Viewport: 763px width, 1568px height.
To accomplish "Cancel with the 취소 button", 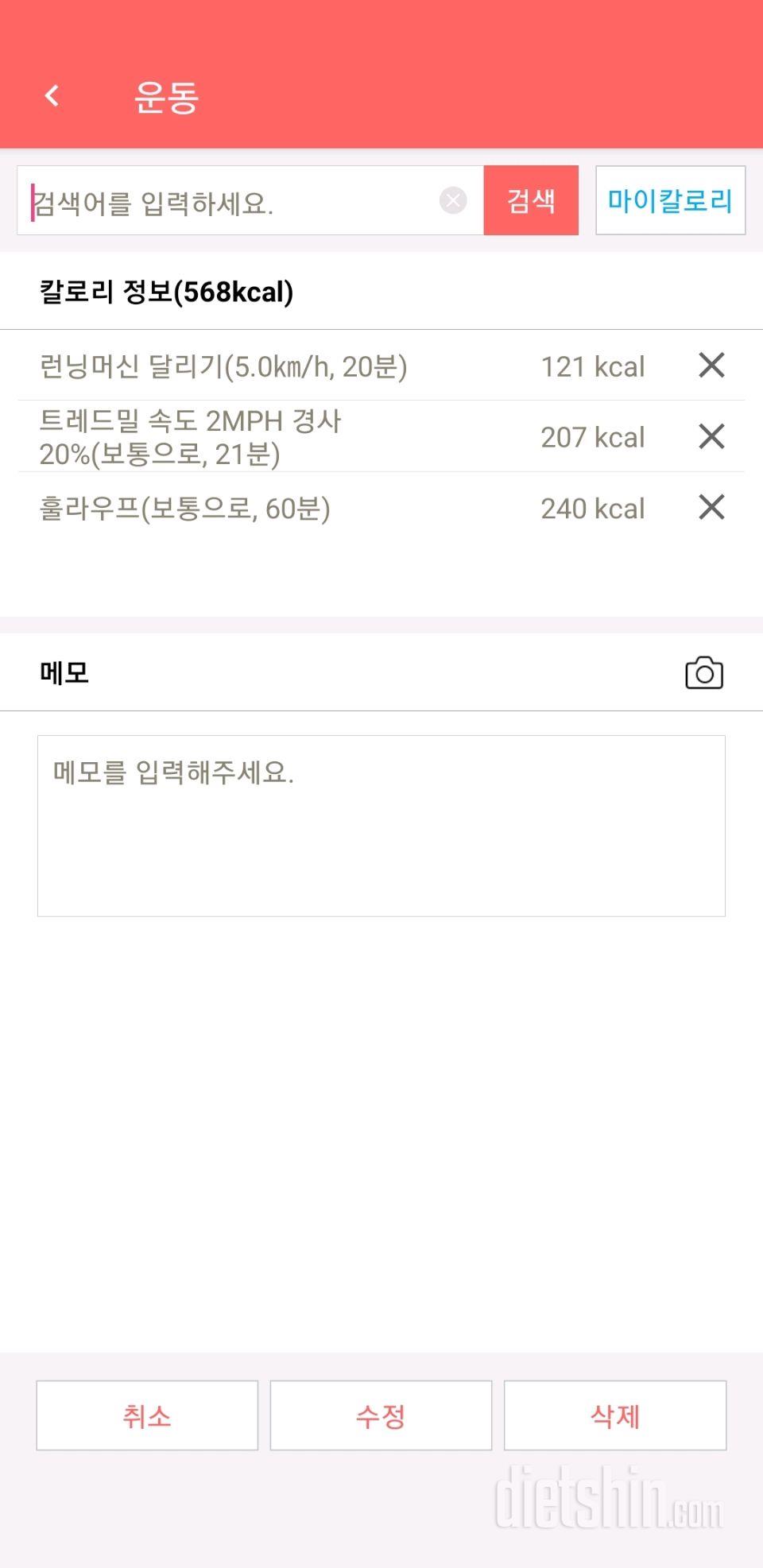I will click(147, 1415).
